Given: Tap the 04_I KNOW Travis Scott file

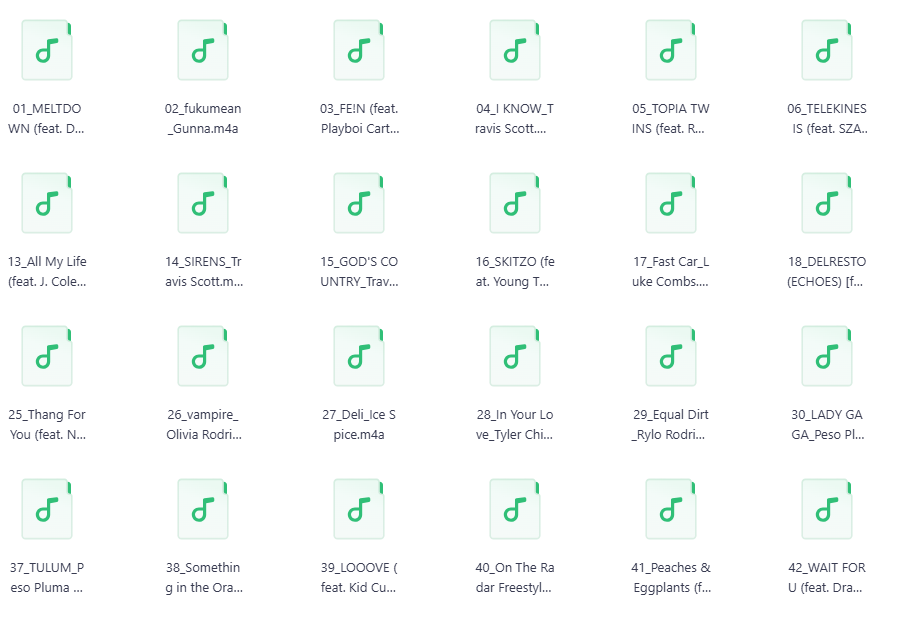Looking at the screenshot, I should (515, 51).
